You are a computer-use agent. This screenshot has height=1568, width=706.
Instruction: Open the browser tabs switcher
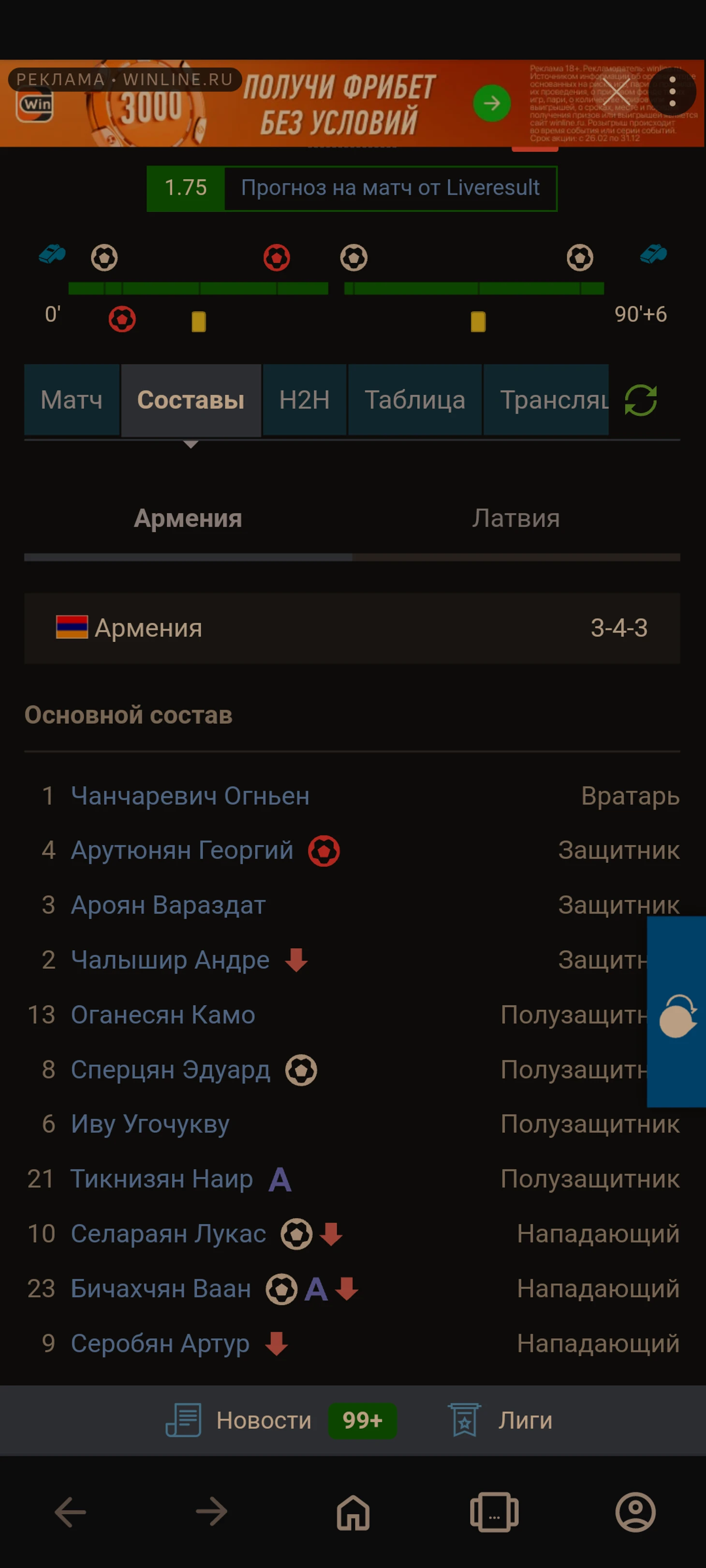coord(494,1512)
